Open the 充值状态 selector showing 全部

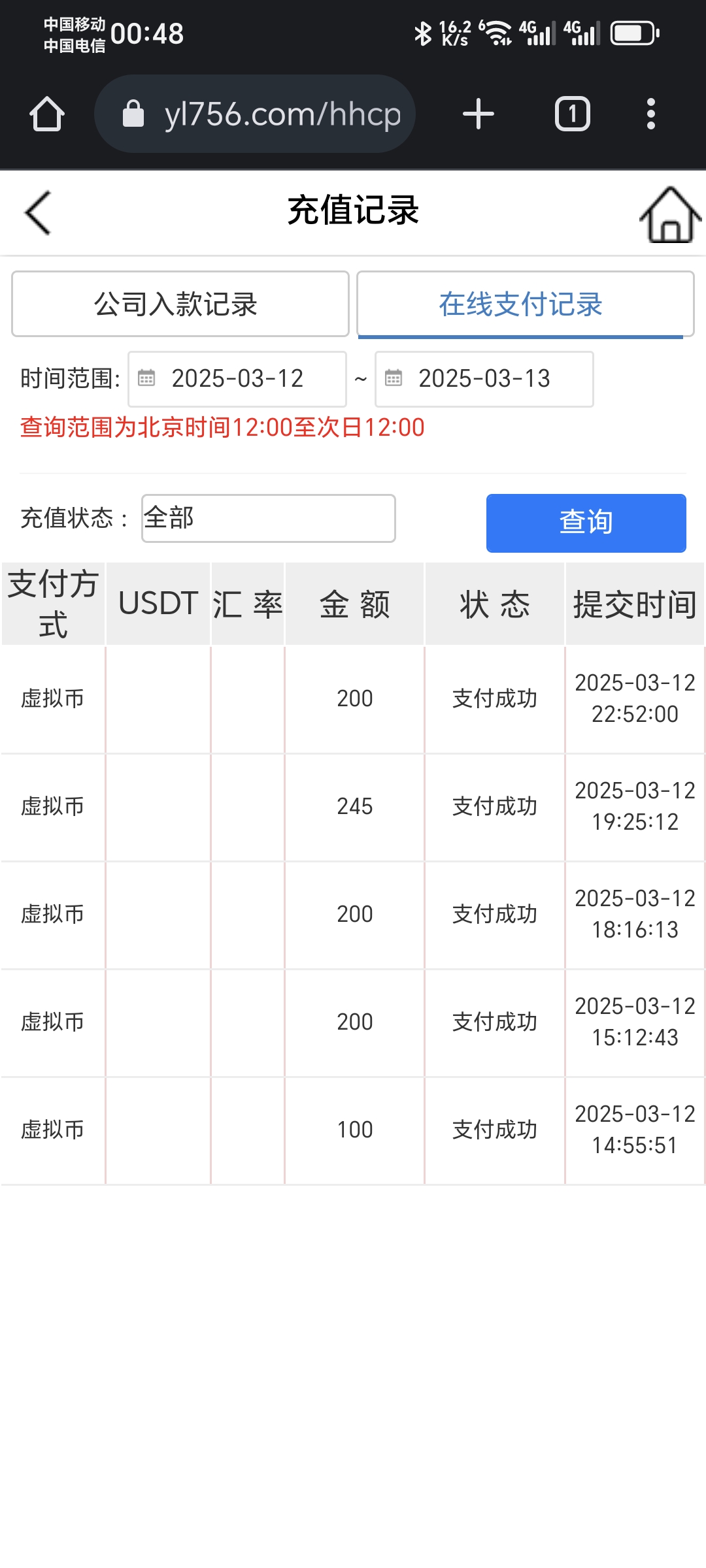[268, 518]
